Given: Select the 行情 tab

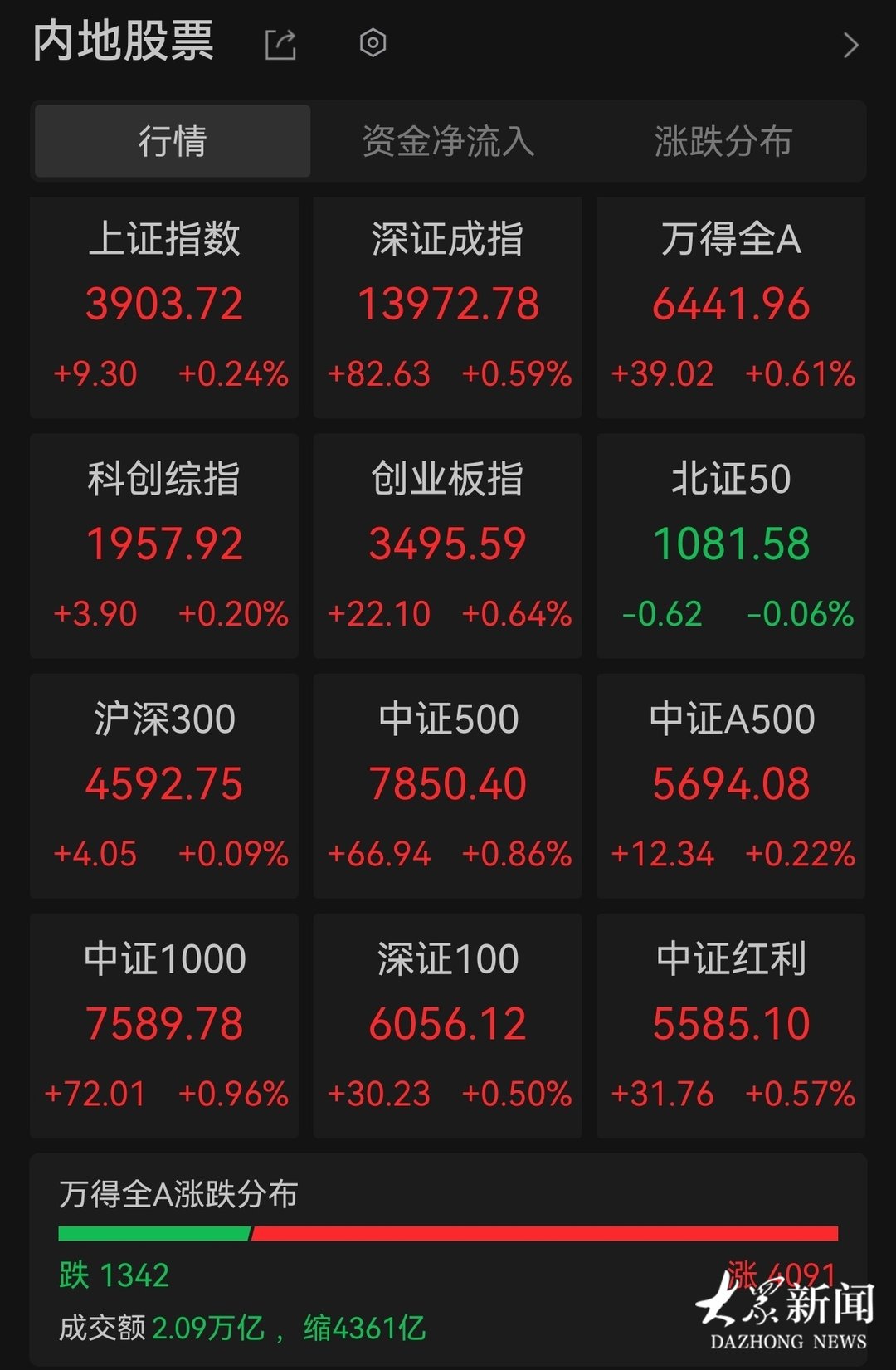Looking at the screenshot, I should click(173, 141).
